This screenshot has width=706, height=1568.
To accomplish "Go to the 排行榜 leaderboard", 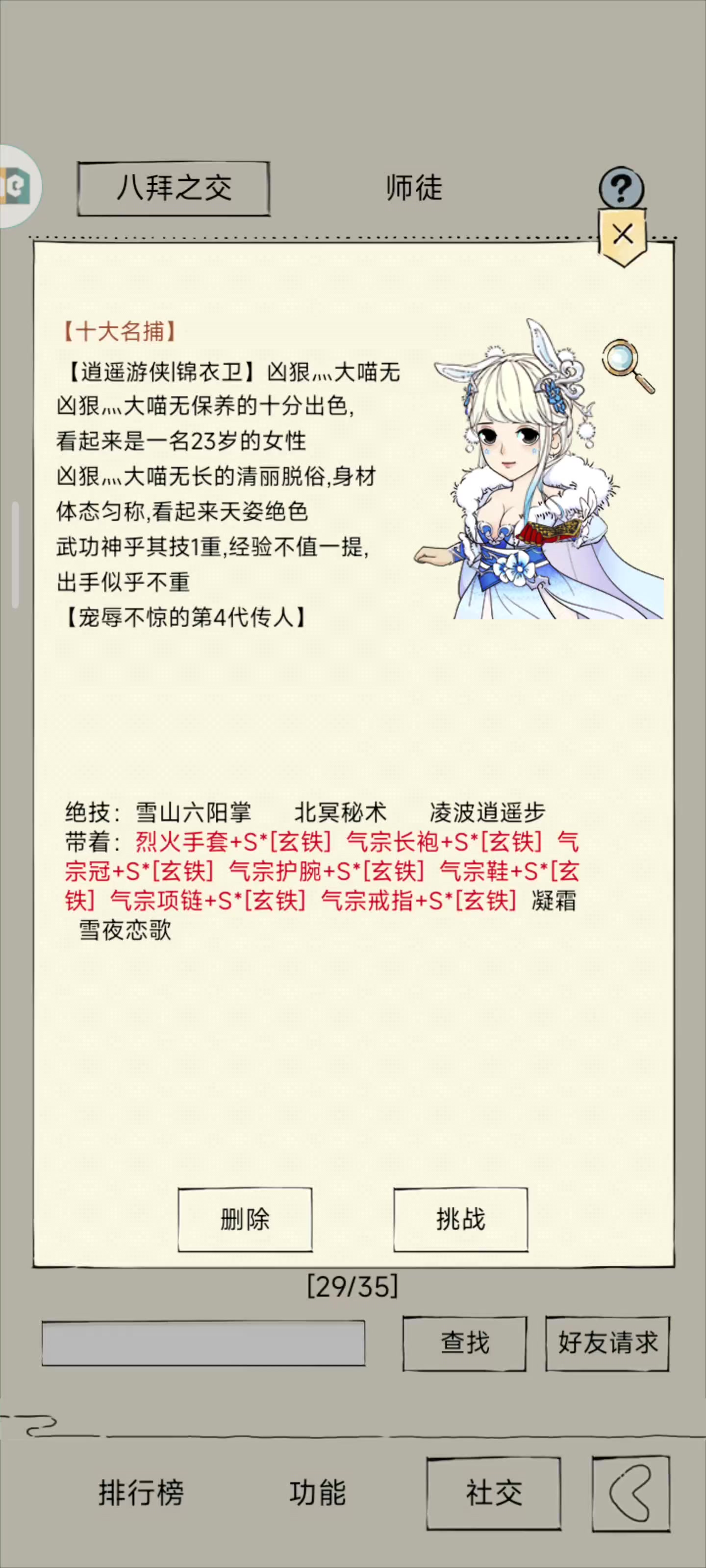I will pyautogui.click(x=141, y=1493).
